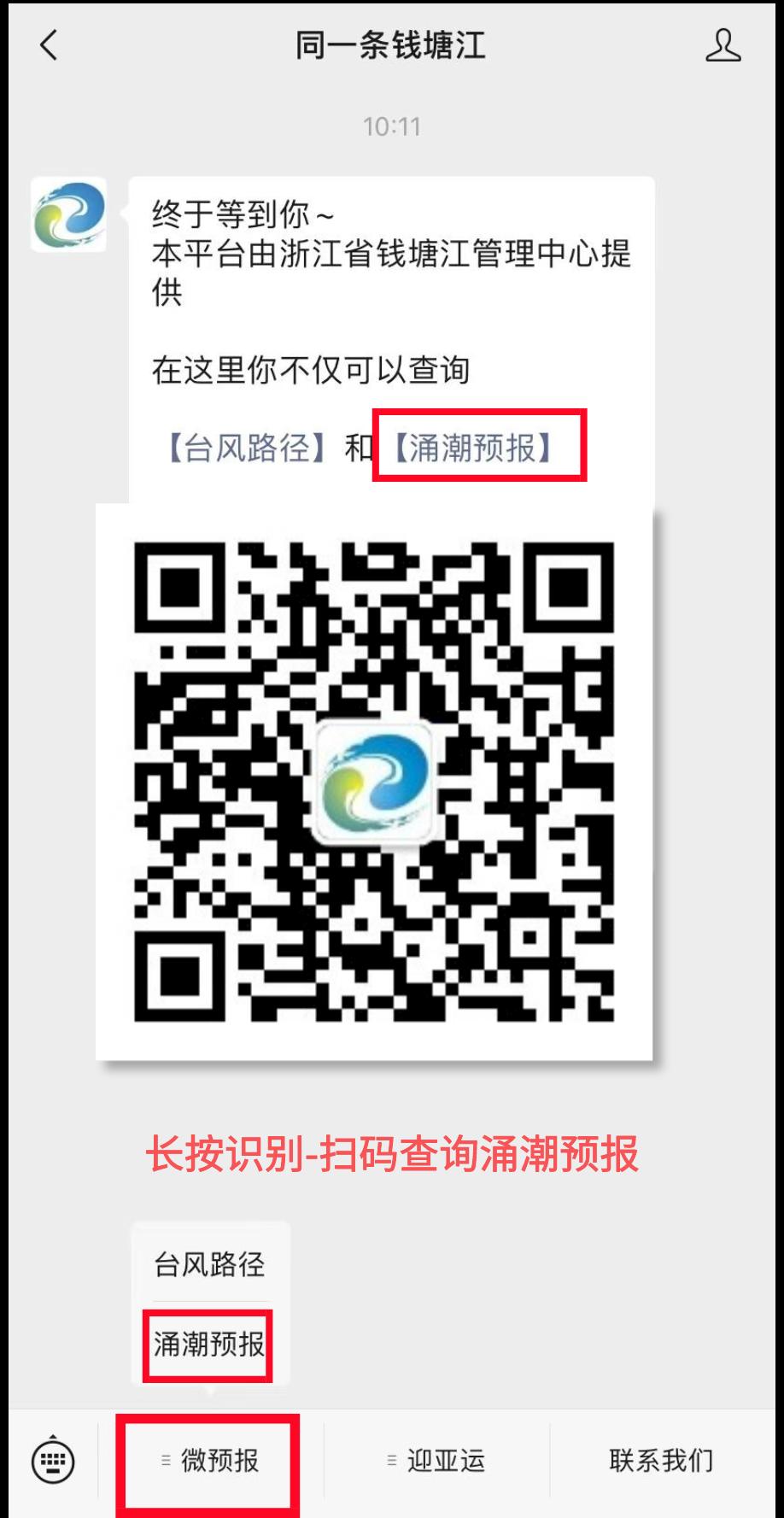Open the 微预报 bottom menu

point(210,1461)
